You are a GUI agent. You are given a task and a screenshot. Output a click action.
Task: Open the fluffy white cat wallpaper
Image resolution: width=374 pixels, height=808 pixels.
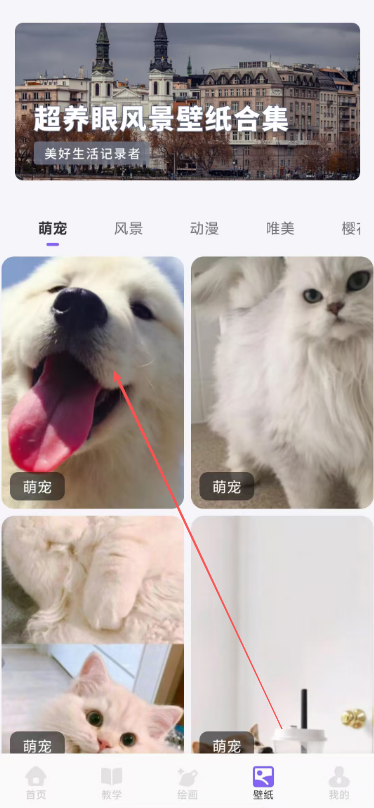[x=282, y=382]
